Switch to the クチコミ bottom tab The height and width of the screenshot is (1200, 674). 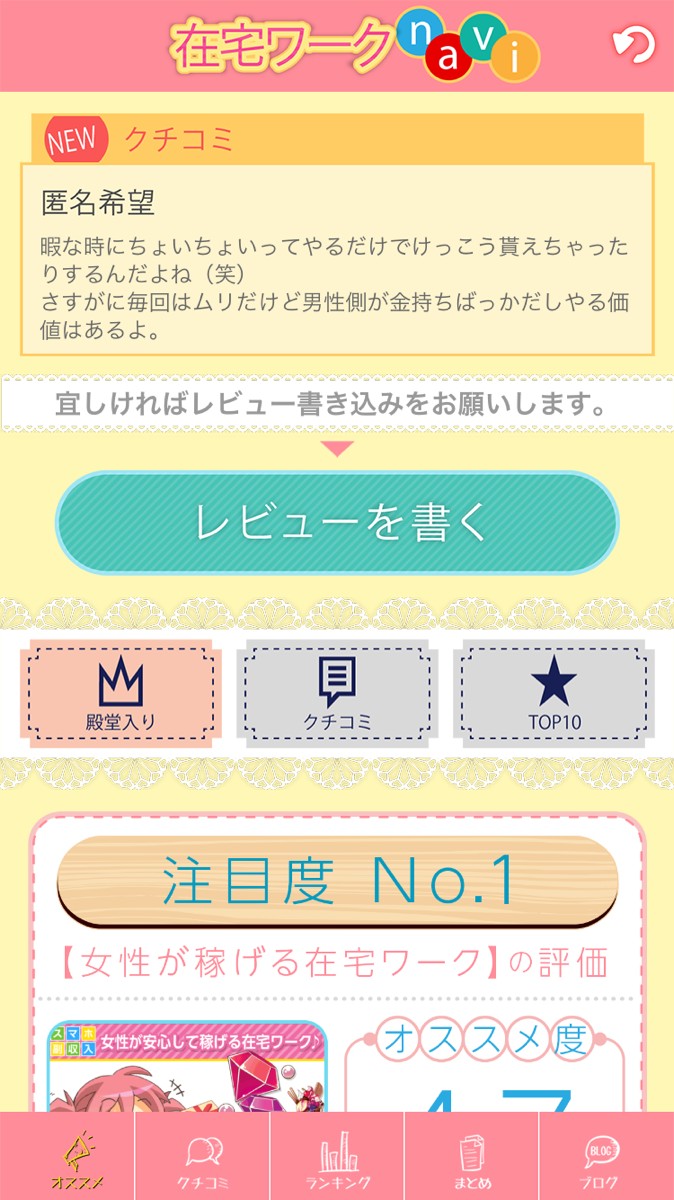pyautogui.click(x=202, y=1156)
